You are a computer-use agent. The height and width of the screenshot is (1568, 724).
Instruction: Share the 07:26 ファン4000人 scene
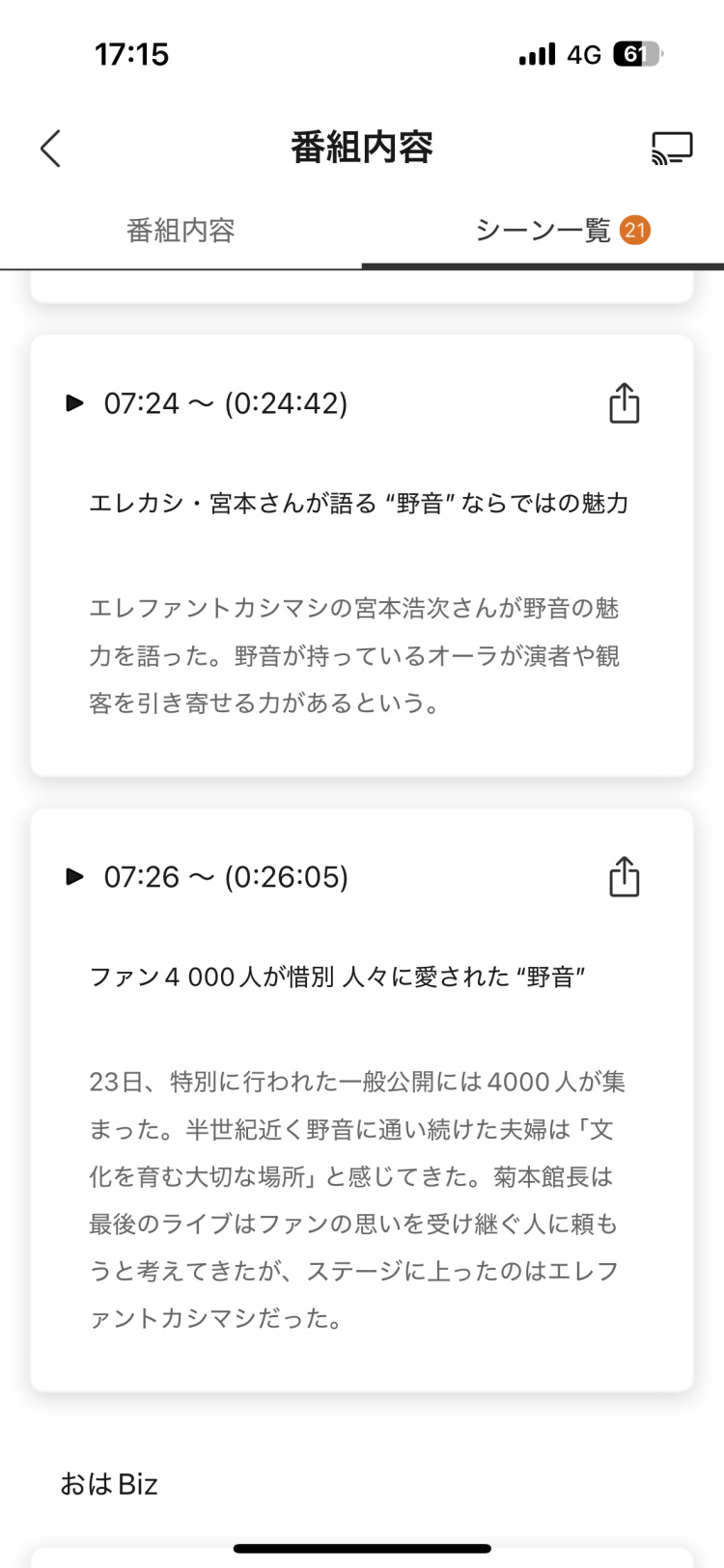[x=625, y=877]
